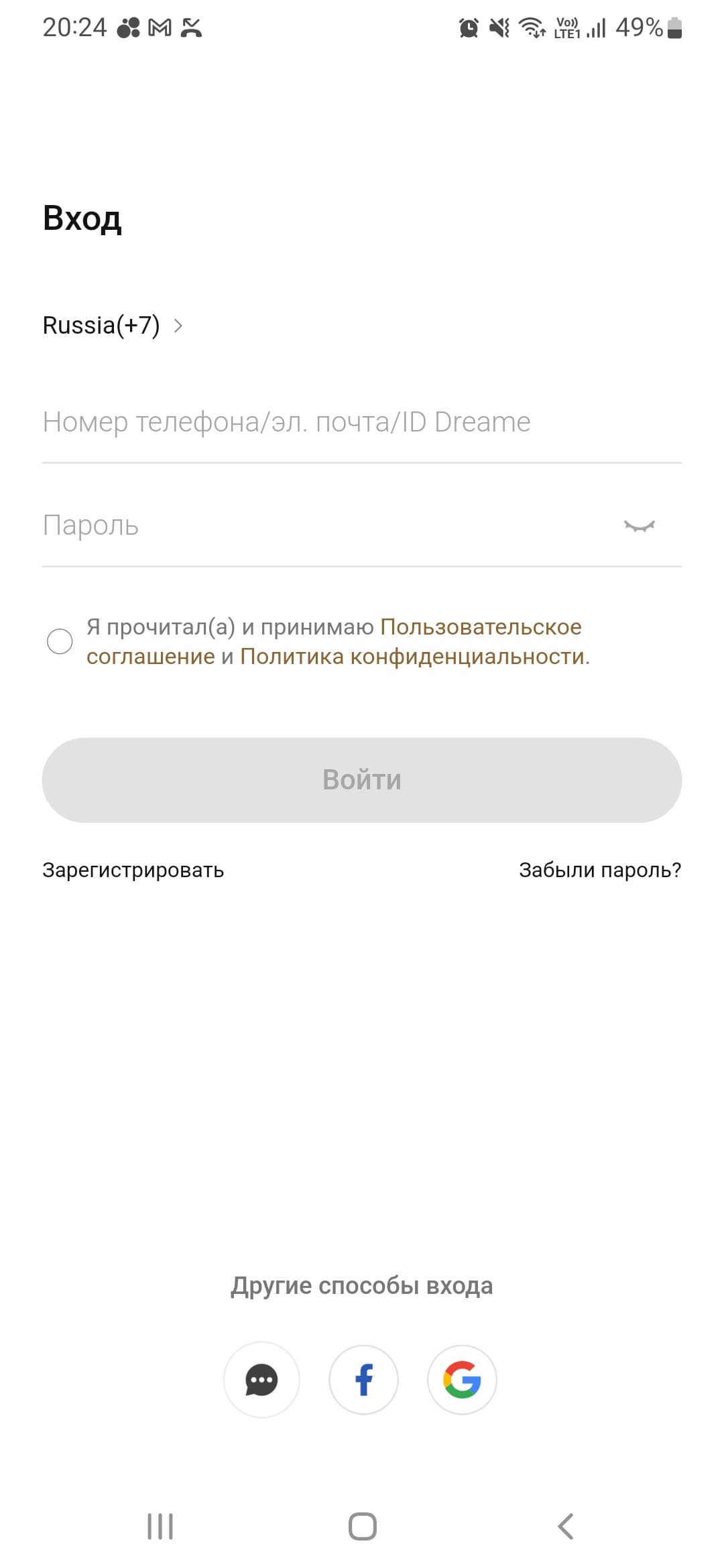
Task: Open Зарегистрировать registration
Action: tap(133, 870)
